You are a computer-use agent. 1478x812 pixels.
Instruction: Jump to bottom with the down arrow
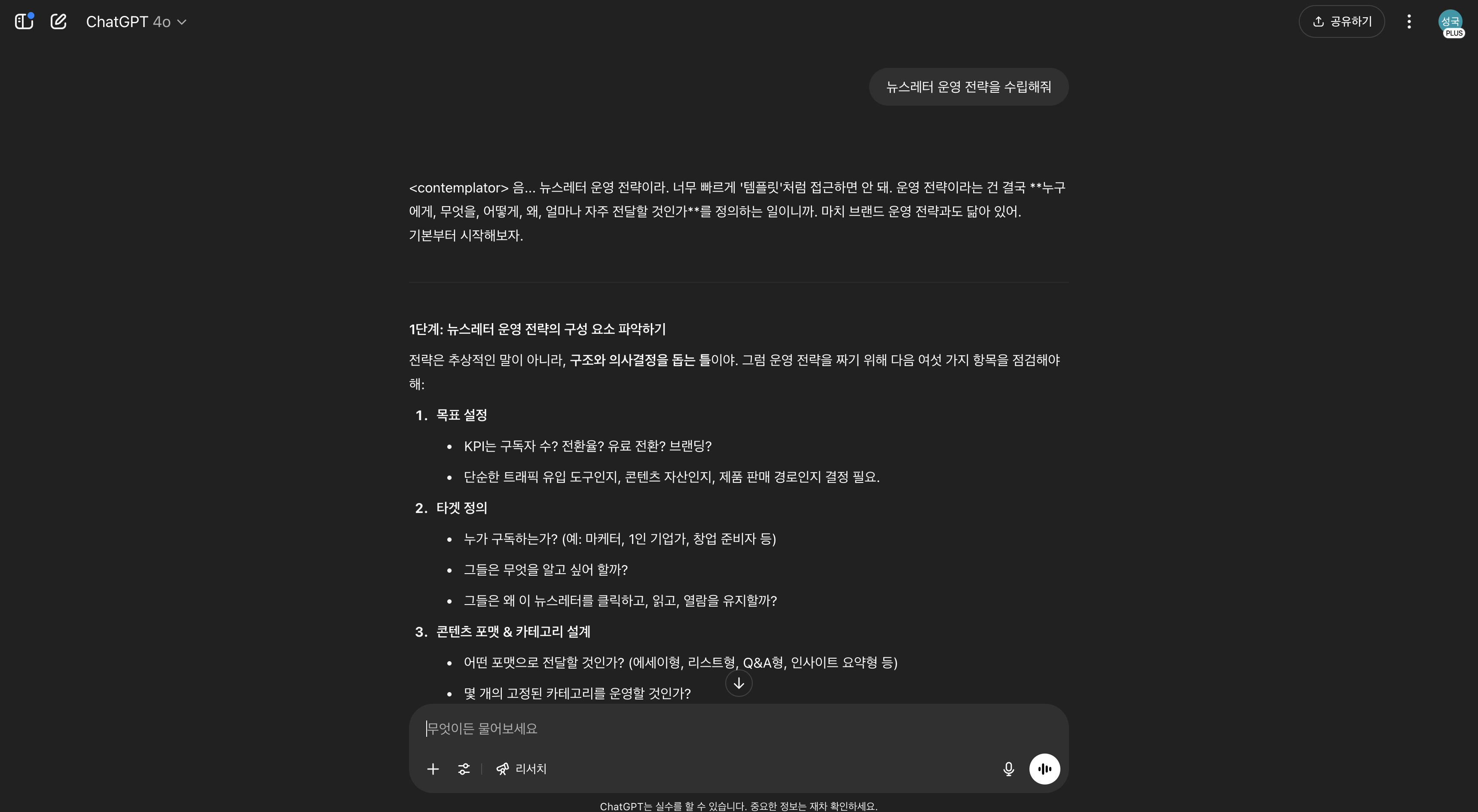click(x=739, y=684)
